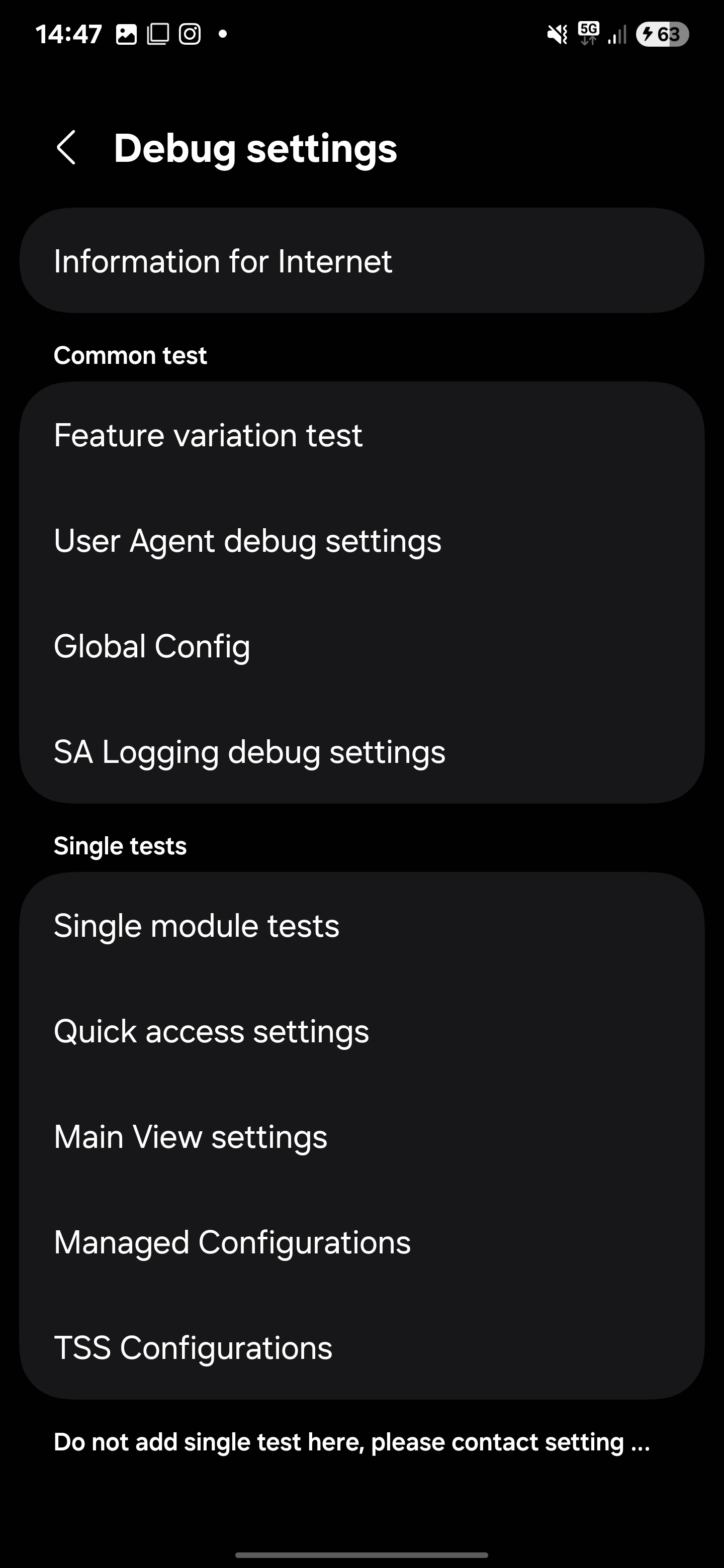Tap Main View settings

pos(361,1136)
